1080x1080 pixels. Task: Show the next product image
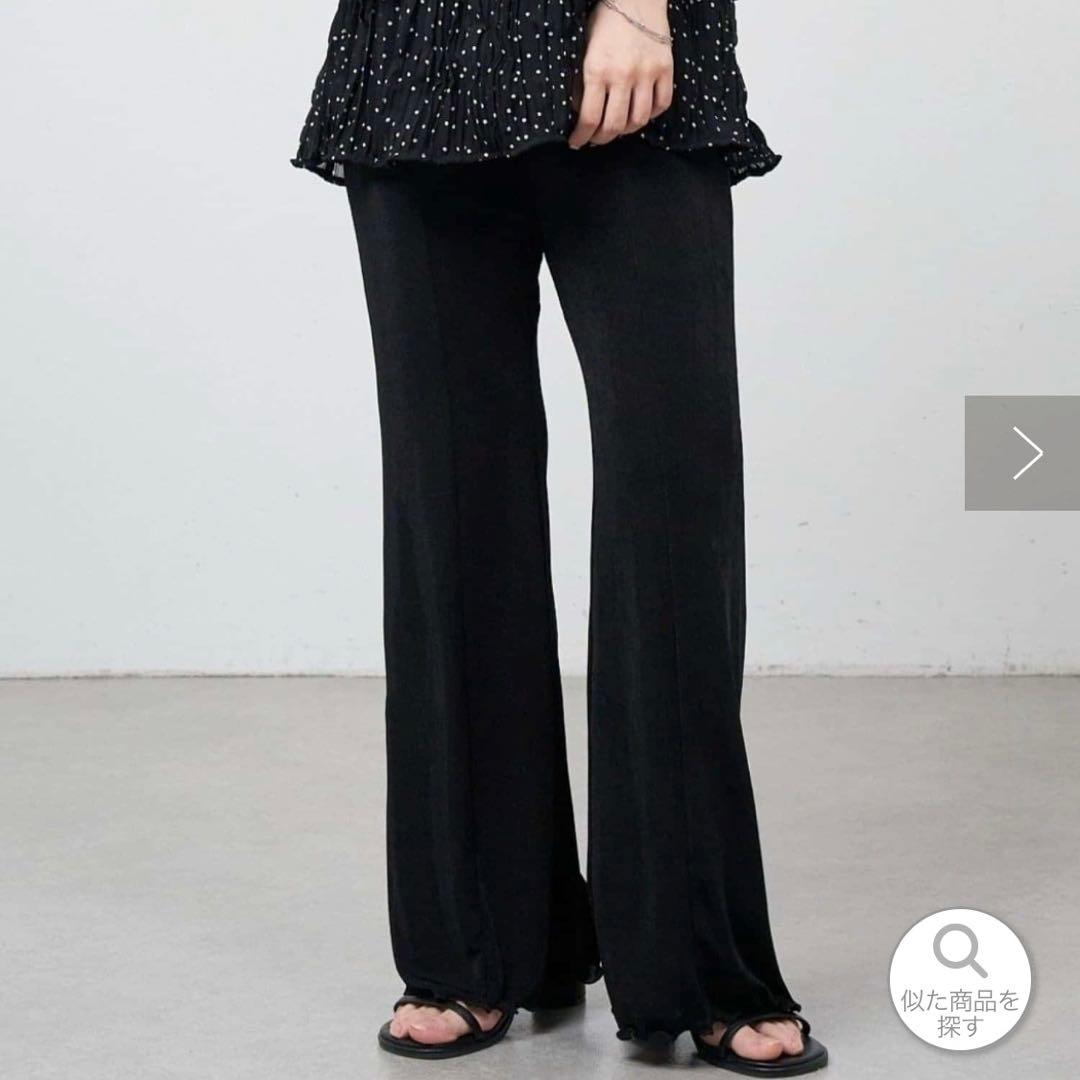click(1022, 453)
